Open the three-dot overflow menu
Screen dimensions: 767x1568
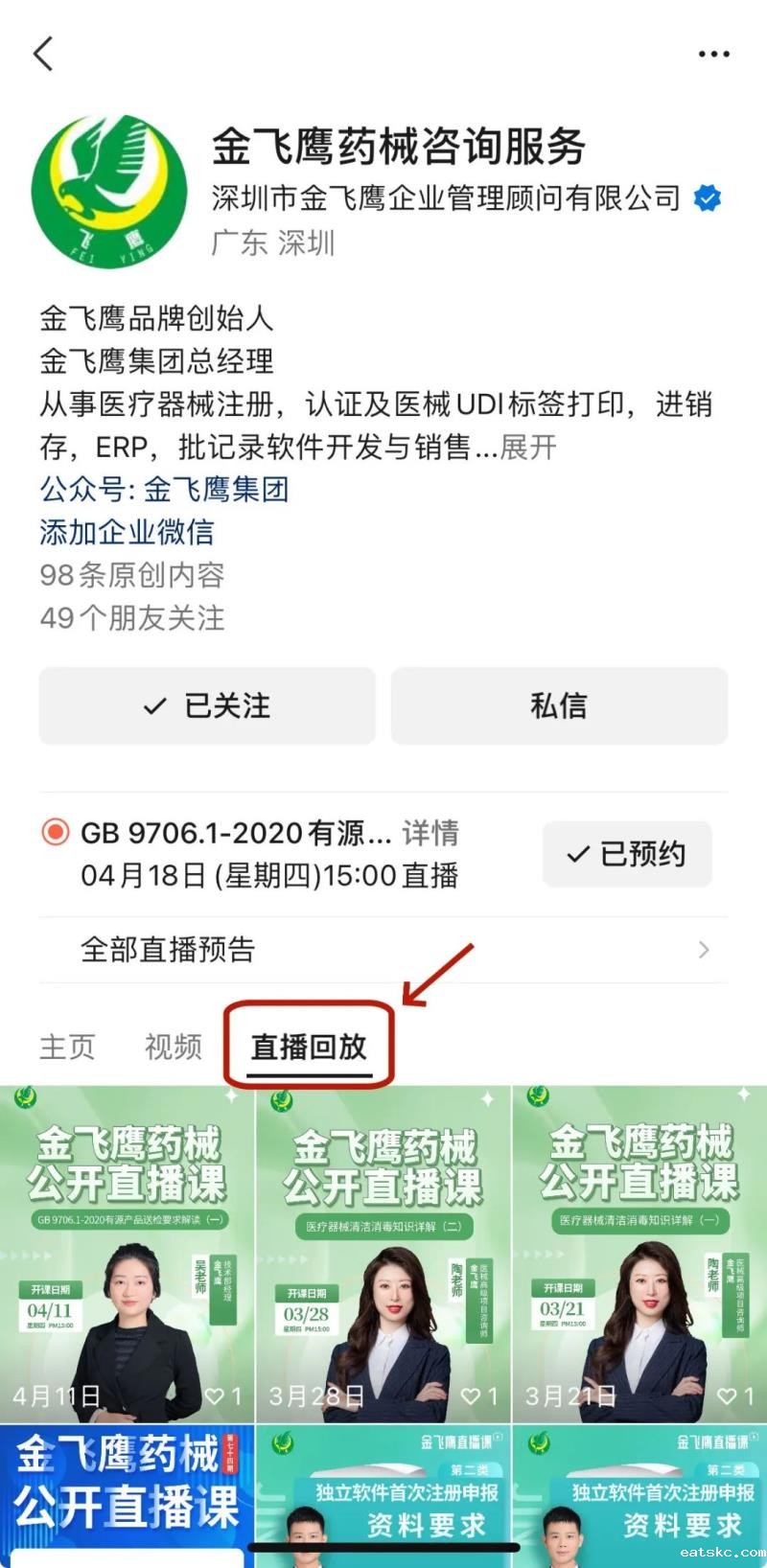713,55
